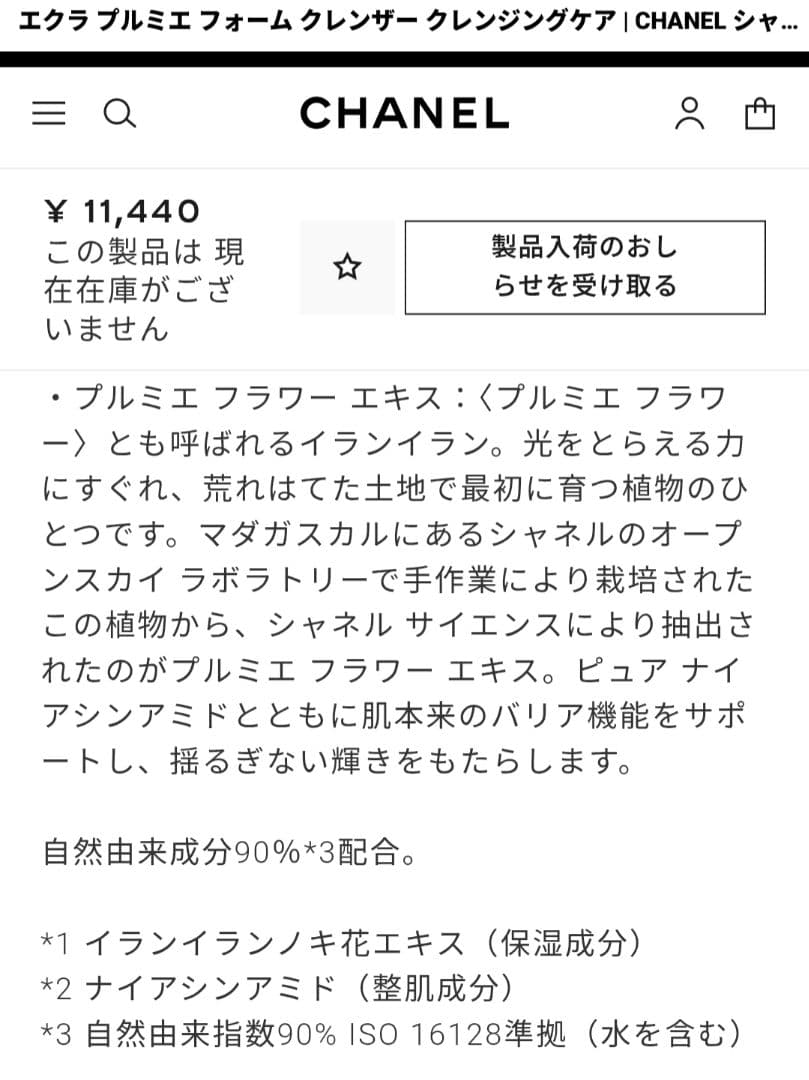
Task: Select the search icon next to the menu
Action: (x=120, y=113)
